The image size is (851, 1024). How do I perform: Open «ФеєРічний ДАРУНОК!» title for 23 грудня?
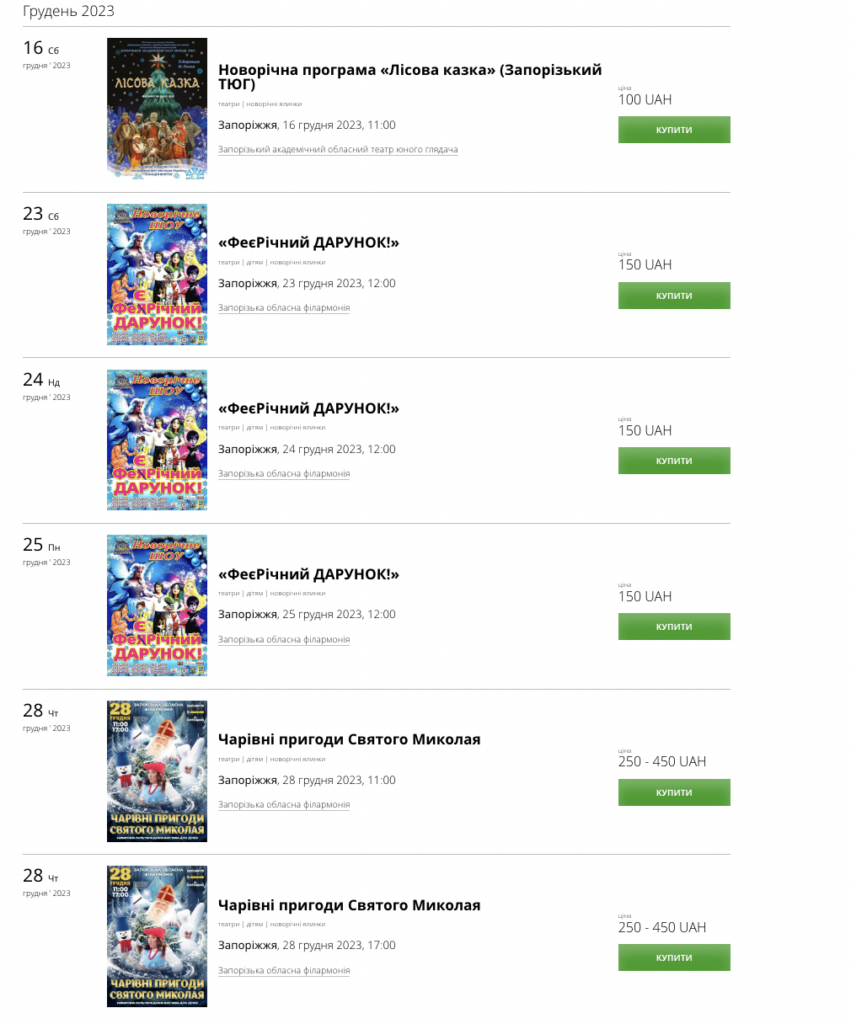pos(308,243)
